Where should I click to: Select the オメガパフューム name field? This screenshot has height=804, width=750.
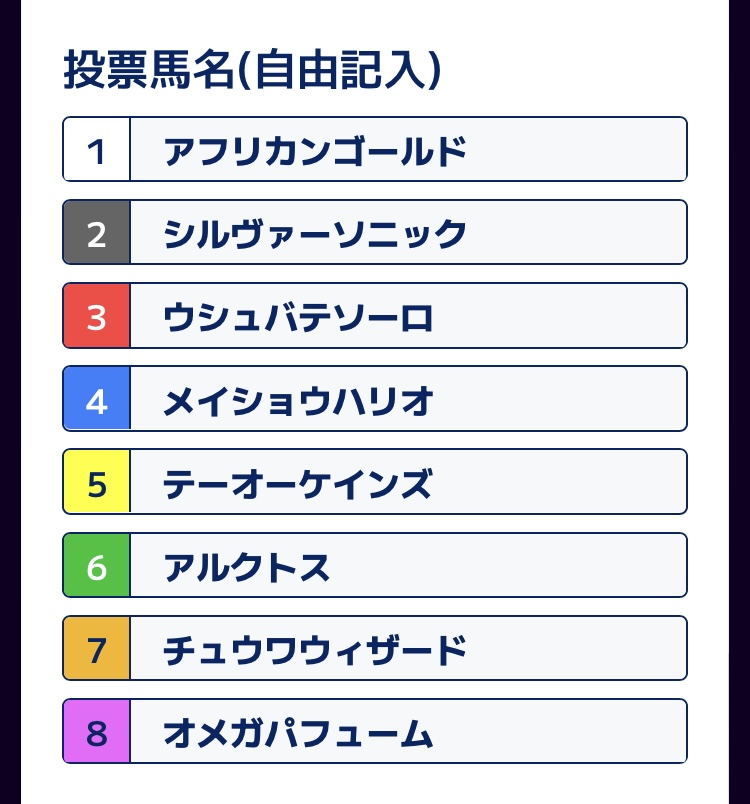tap(408, 731)
